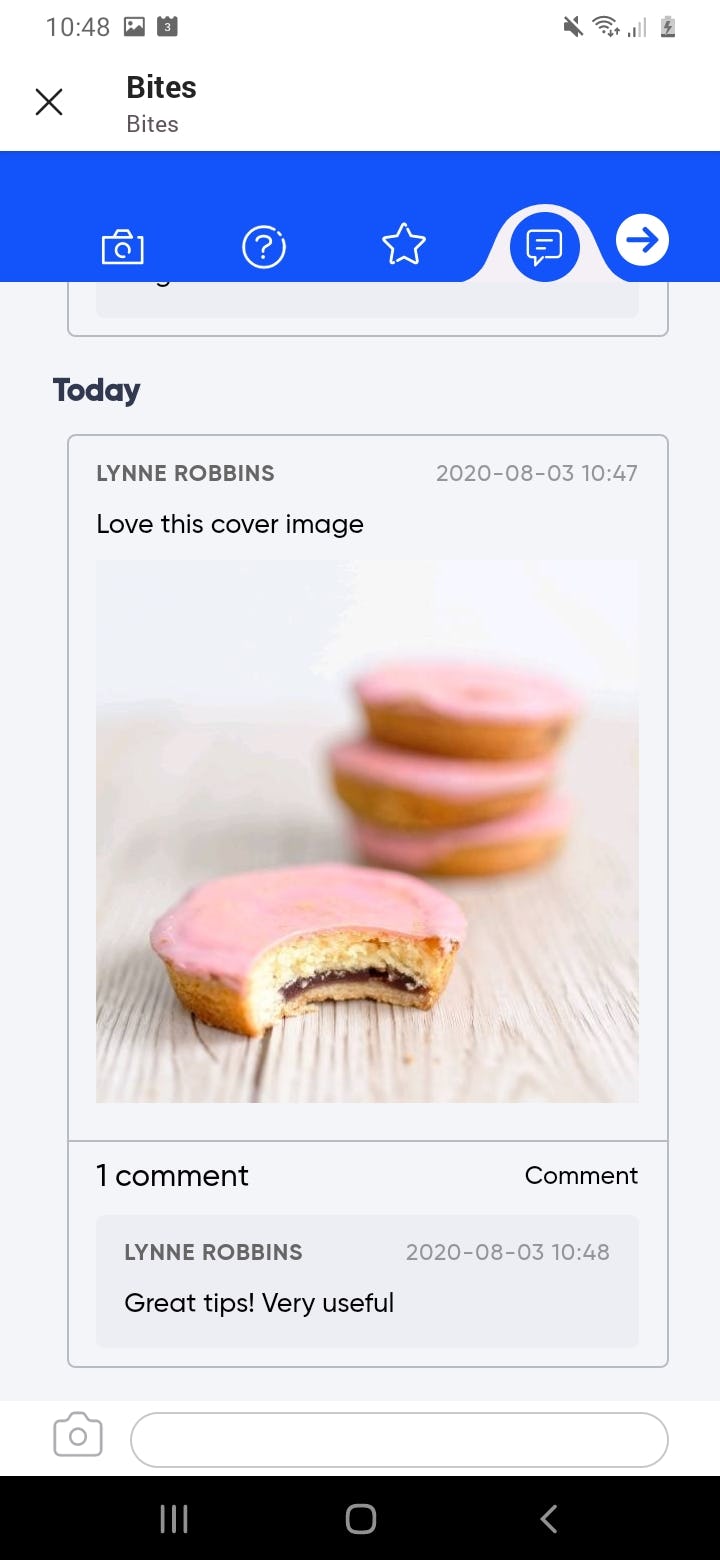The width and height of the screenshot is (720, 1560).
Task: Select the comments chat tab
Action: click(544, 246)
